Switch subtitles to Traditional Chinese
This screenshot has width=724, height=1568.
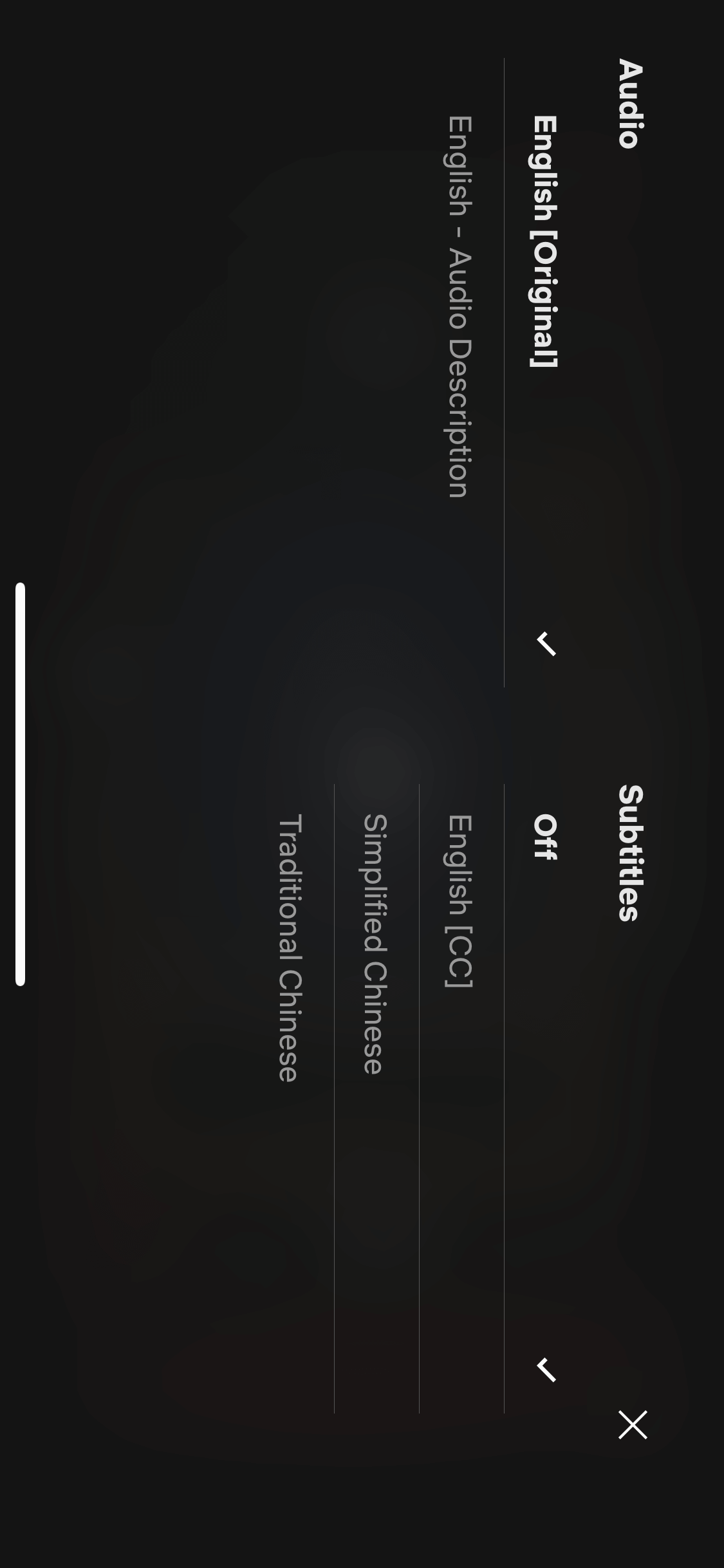click(290, 947)
